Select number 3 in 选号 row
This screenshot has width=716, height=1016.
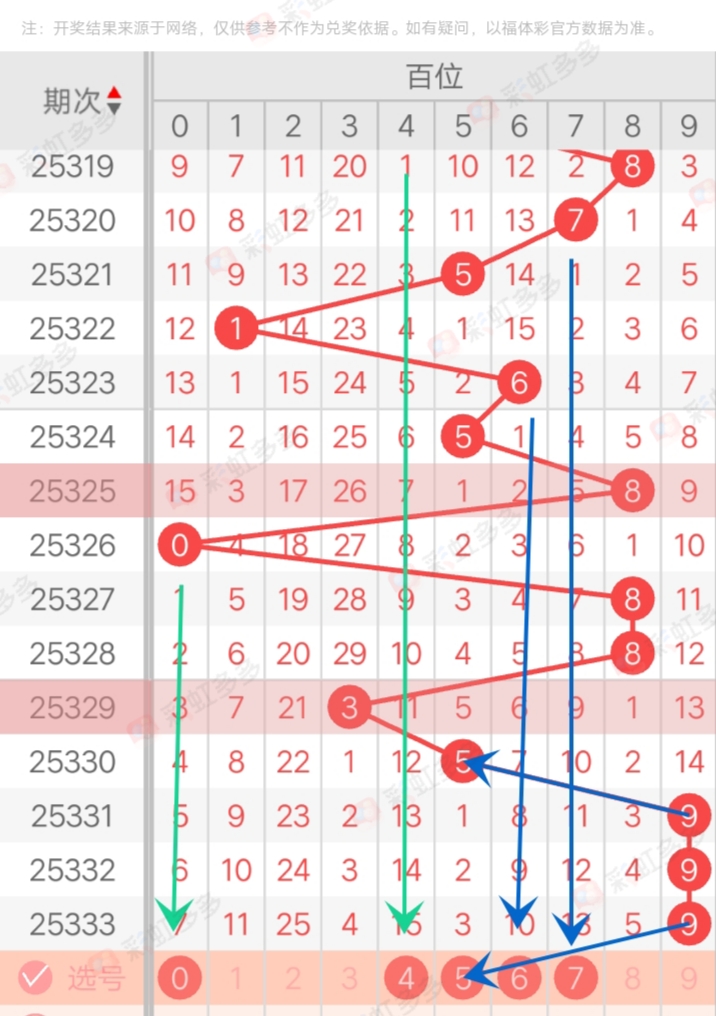(x=349, y=978)
